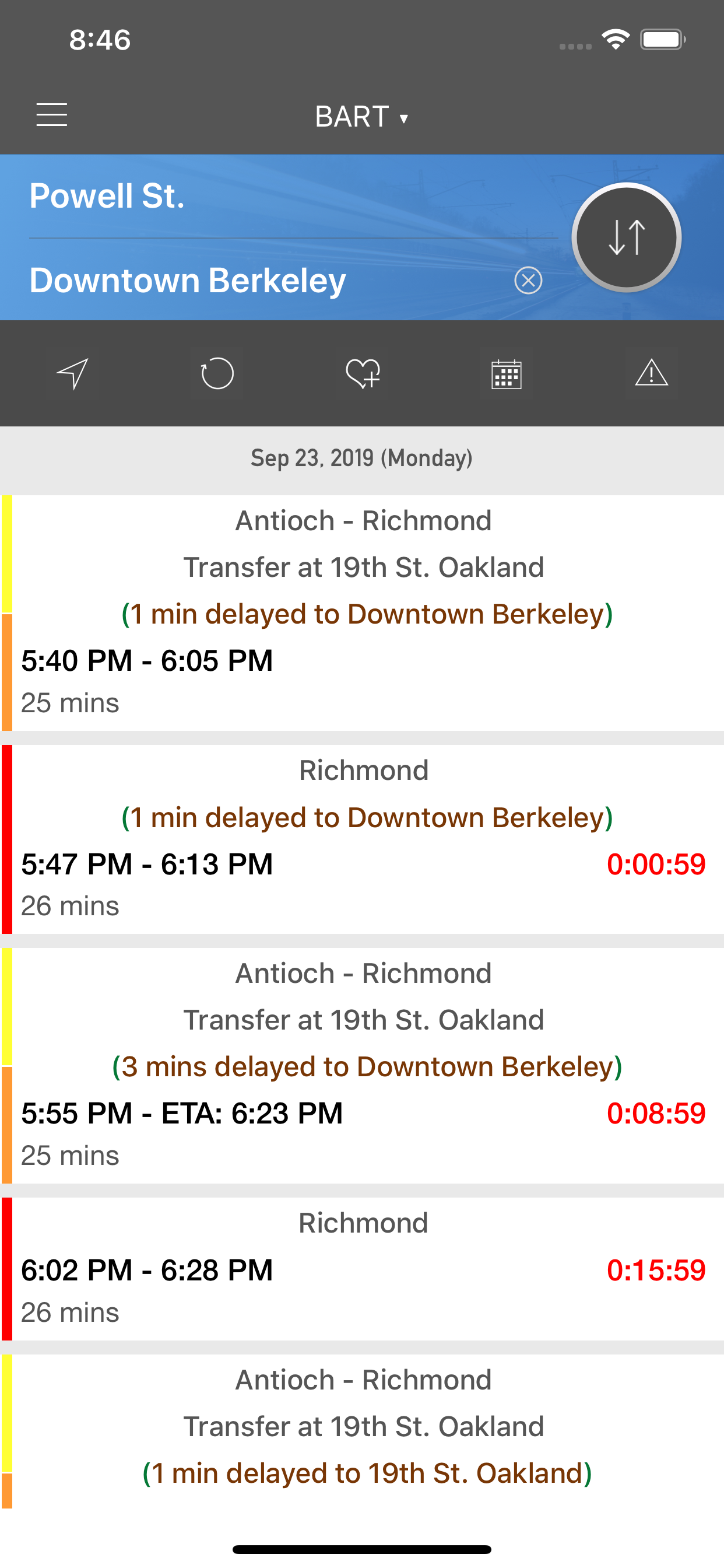Clear the Downtown Berkeley destination

[x=530, y=281]
